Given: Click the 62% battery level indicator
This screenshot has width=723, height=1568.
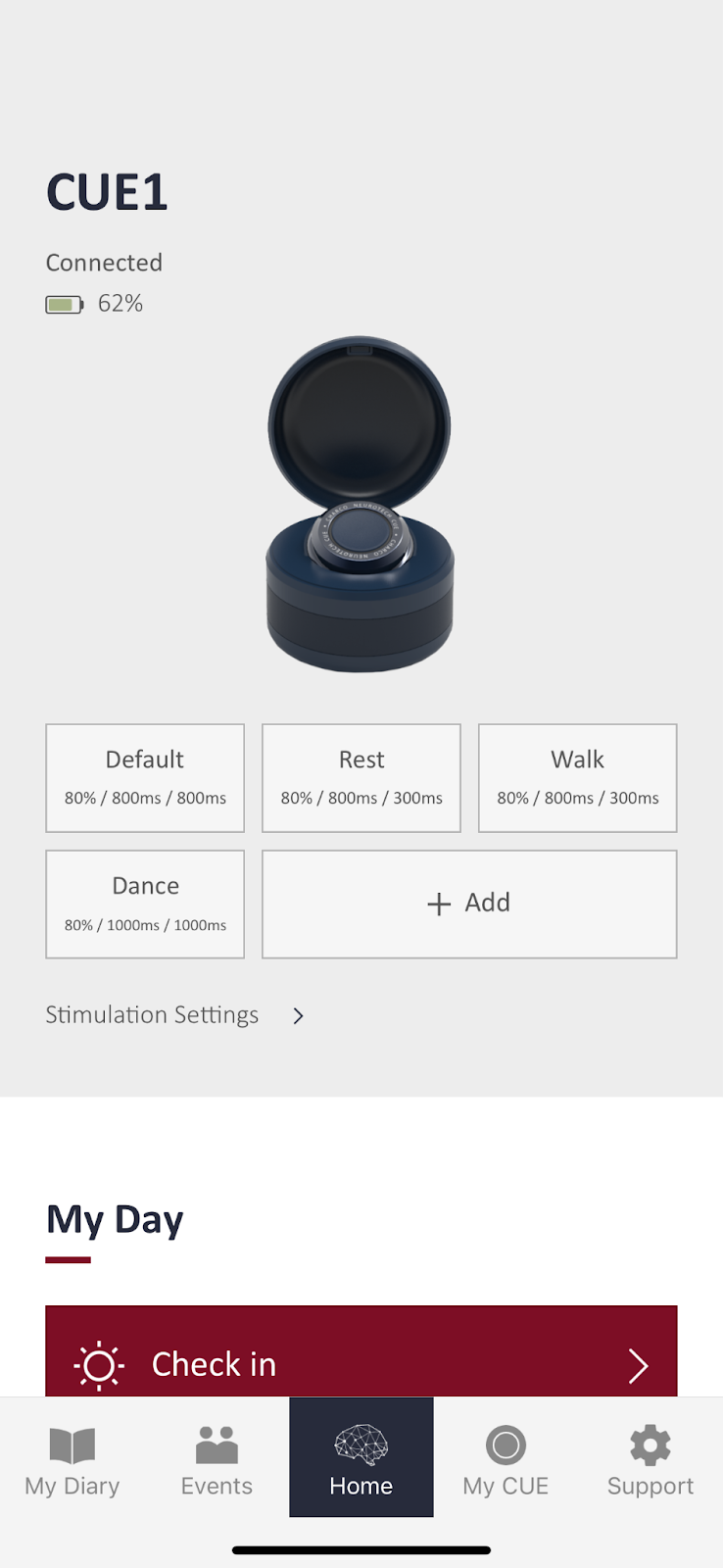Looking at the screenshot, I should click(x=93, y=304).
